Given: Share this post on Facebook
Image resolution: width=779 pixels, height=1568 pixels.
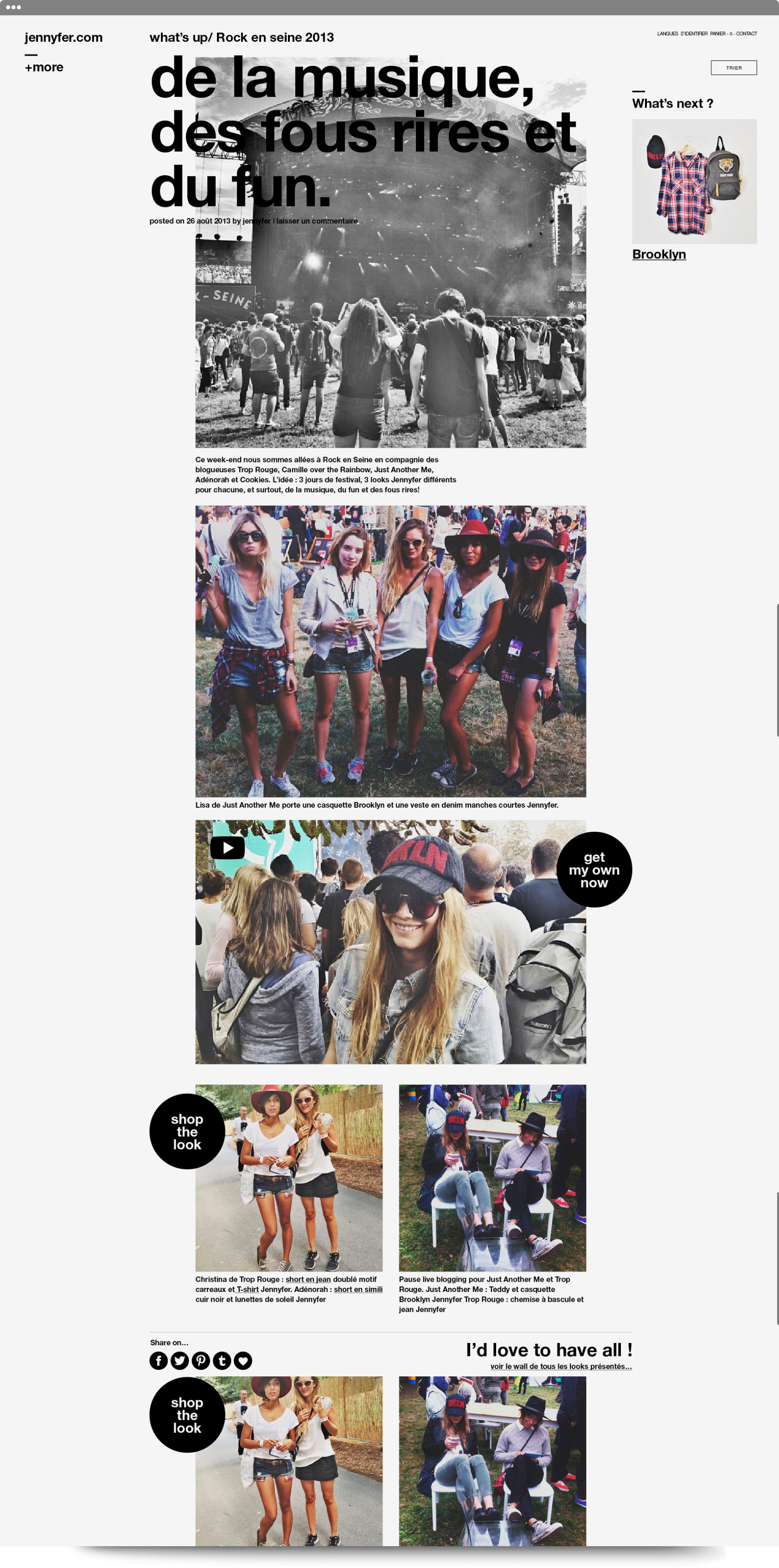Looking at the screenshot, I should [x=158, y=1361].
